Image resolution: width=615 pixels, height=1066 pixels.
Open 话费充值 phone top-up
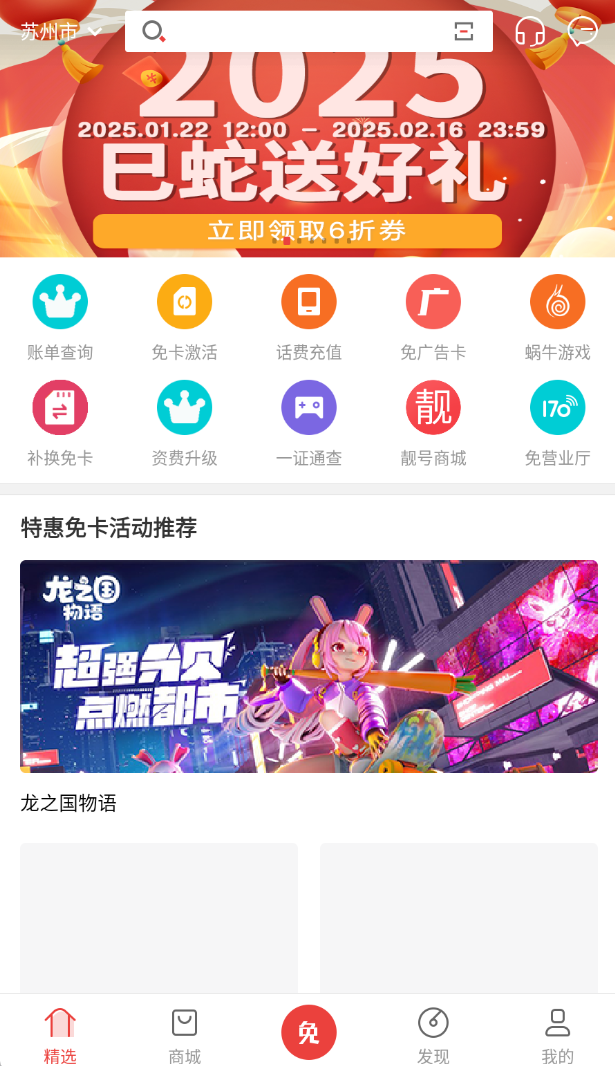pos(308,317)
